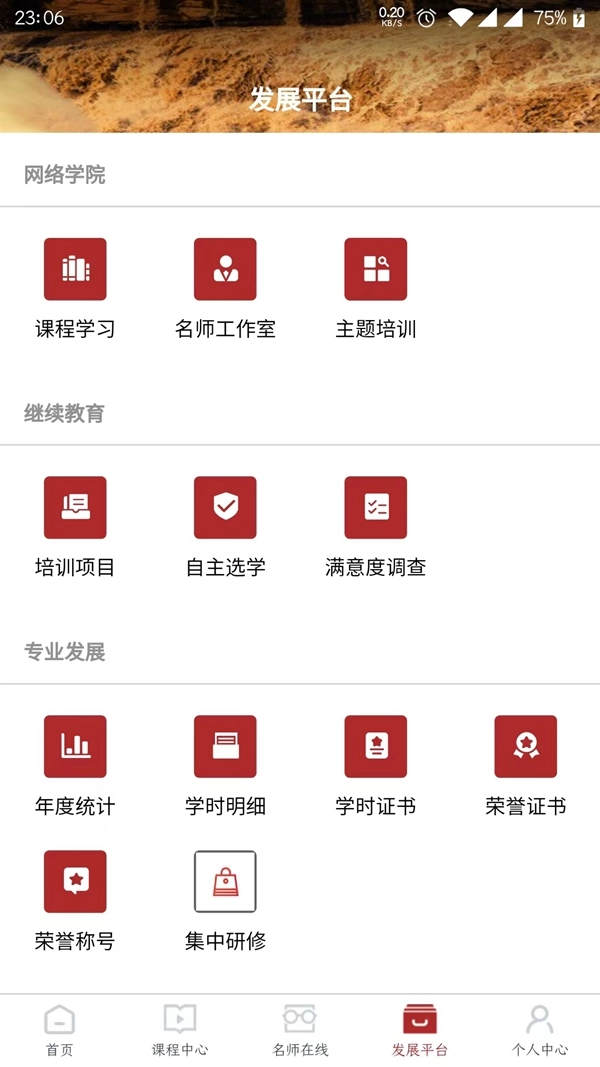
Task: View 学时证书 study hours certificate
Action: click(375, 746)
